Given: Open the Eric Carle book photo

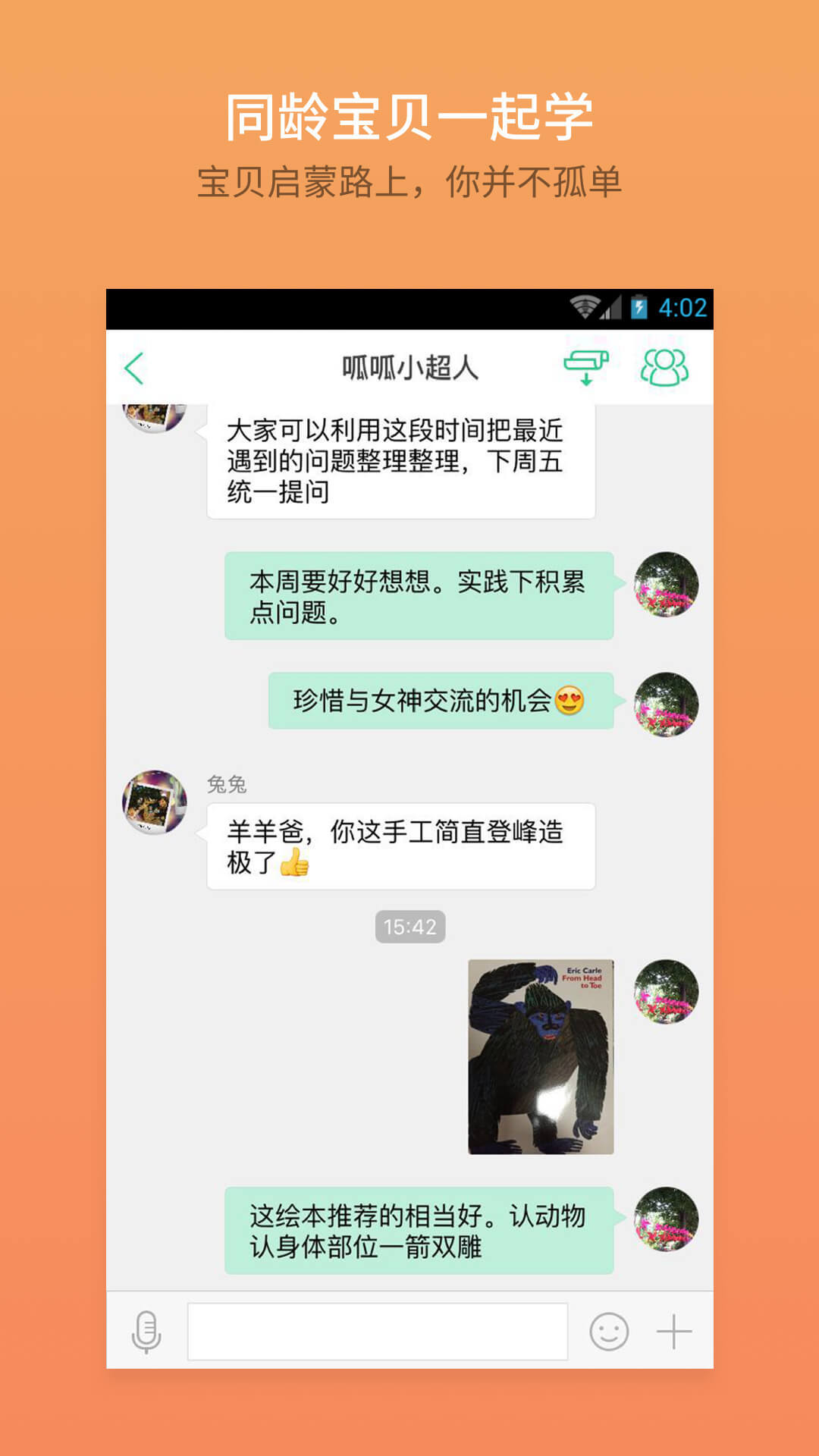Looking at the screenshot, I should (540, 1058).
